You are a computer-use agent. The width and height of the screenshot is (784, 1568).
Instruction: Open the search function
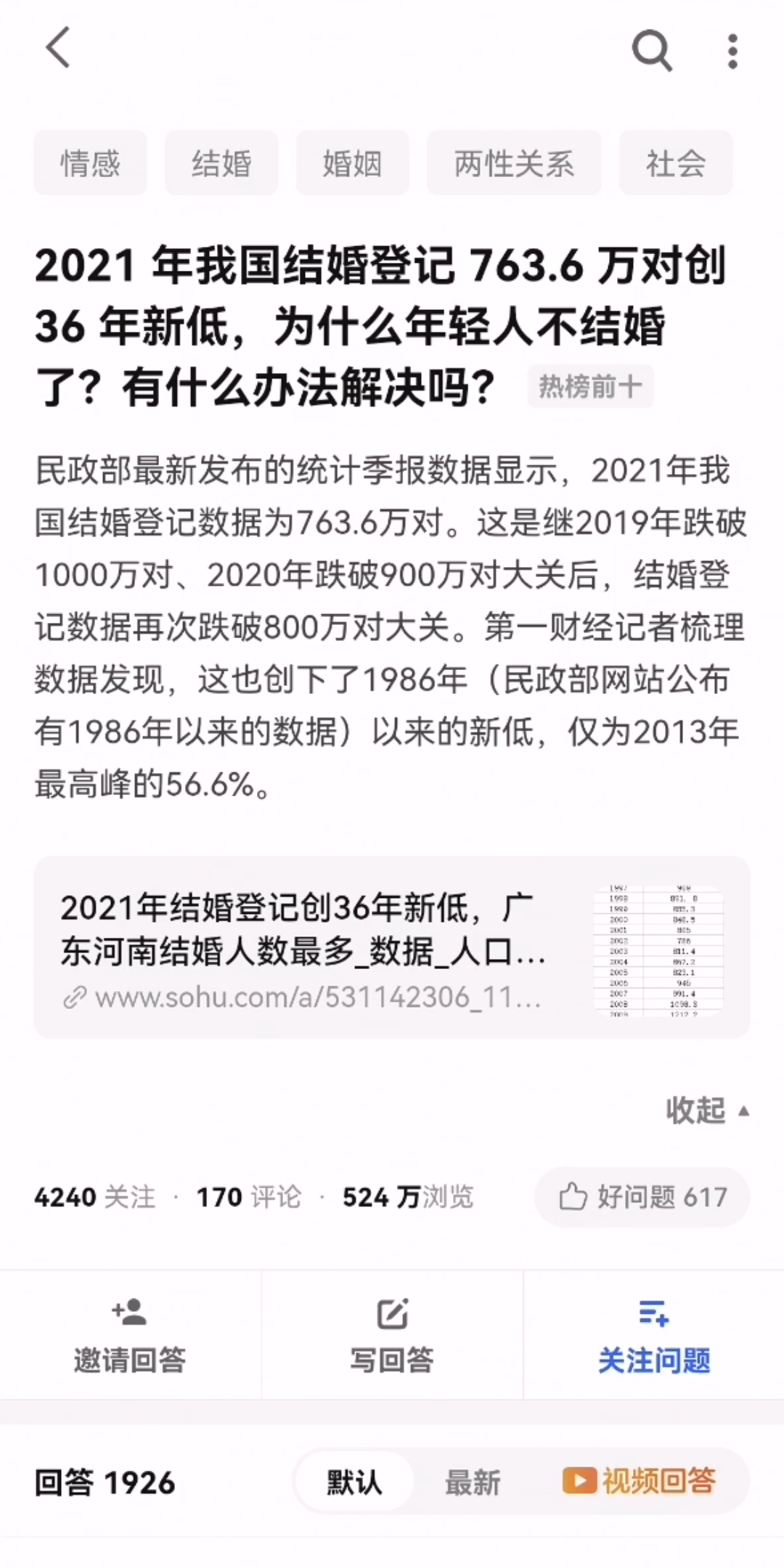[x=651, y=49]
